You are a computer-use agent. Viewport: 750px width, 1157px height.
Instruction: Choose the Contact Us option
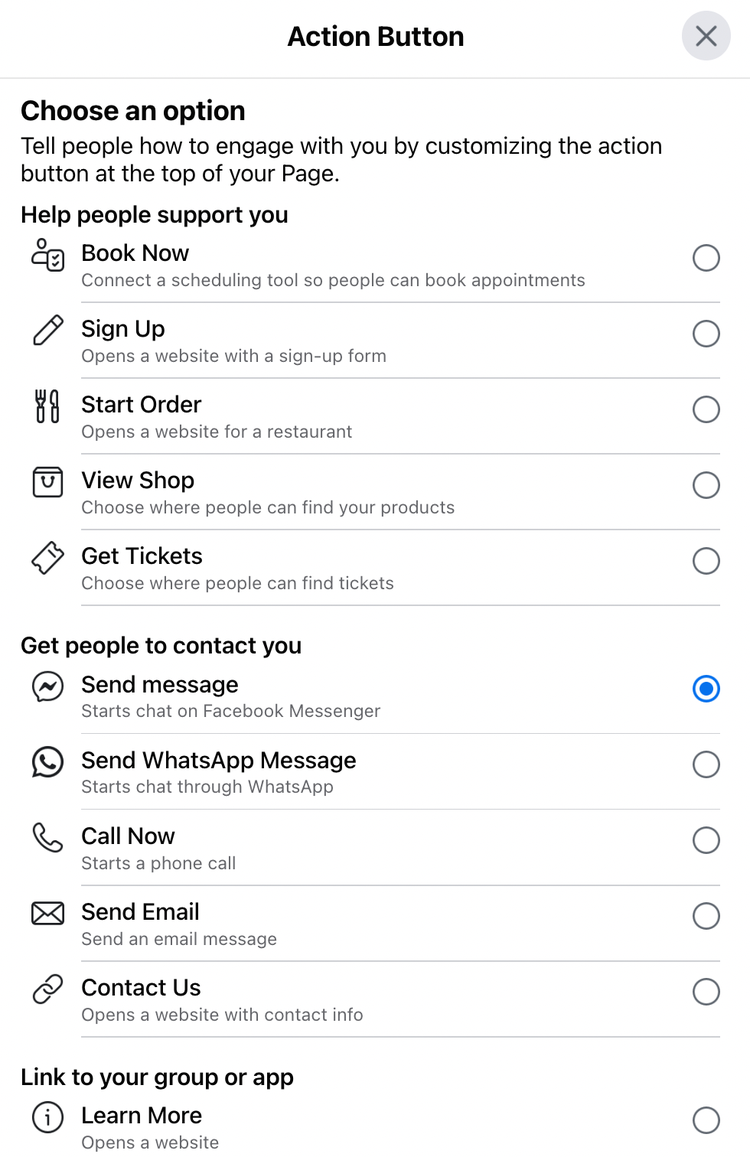[x=706, y=991]
